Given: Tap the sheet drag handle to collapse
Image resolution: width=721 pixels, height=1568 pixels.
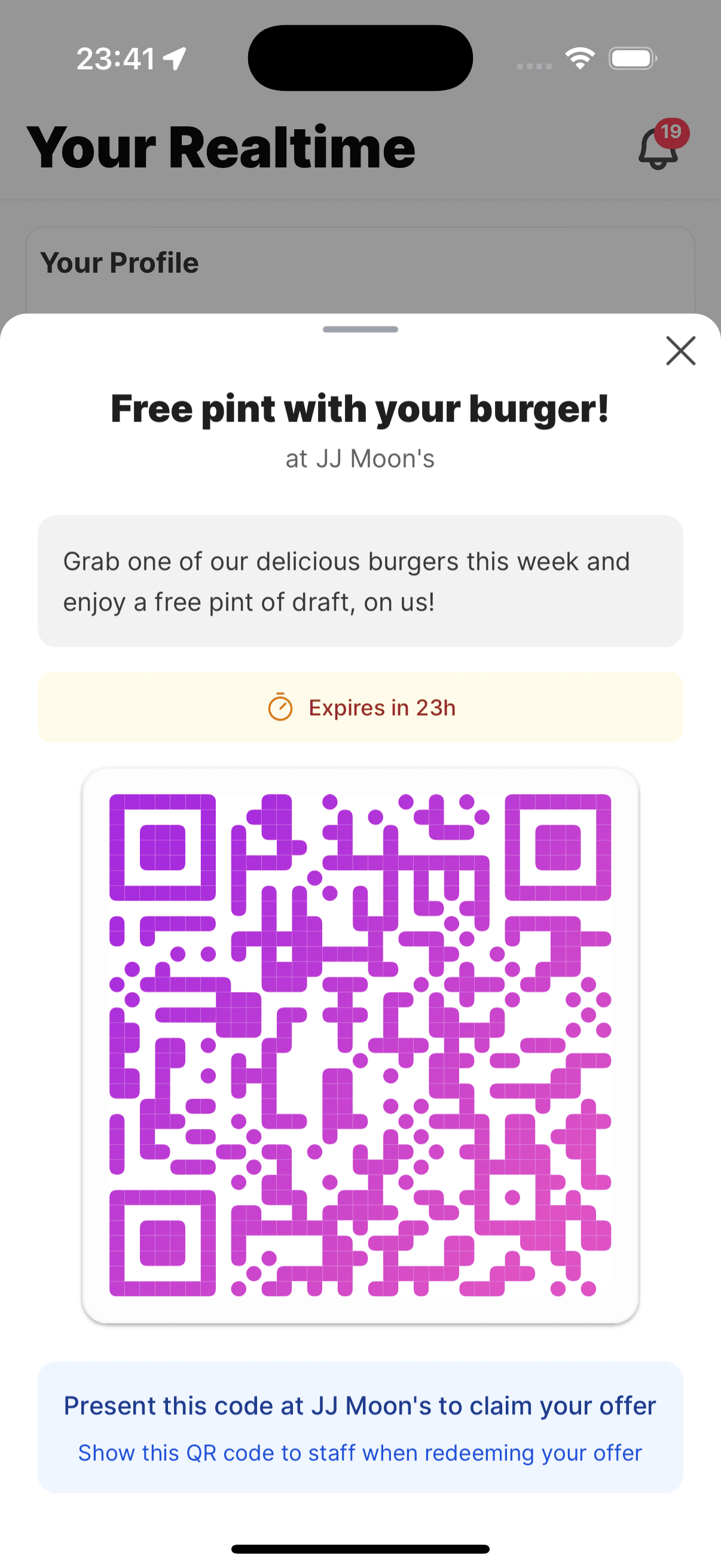Looking at the screenshot, I should pyautogui.click(x=360, y=329).
